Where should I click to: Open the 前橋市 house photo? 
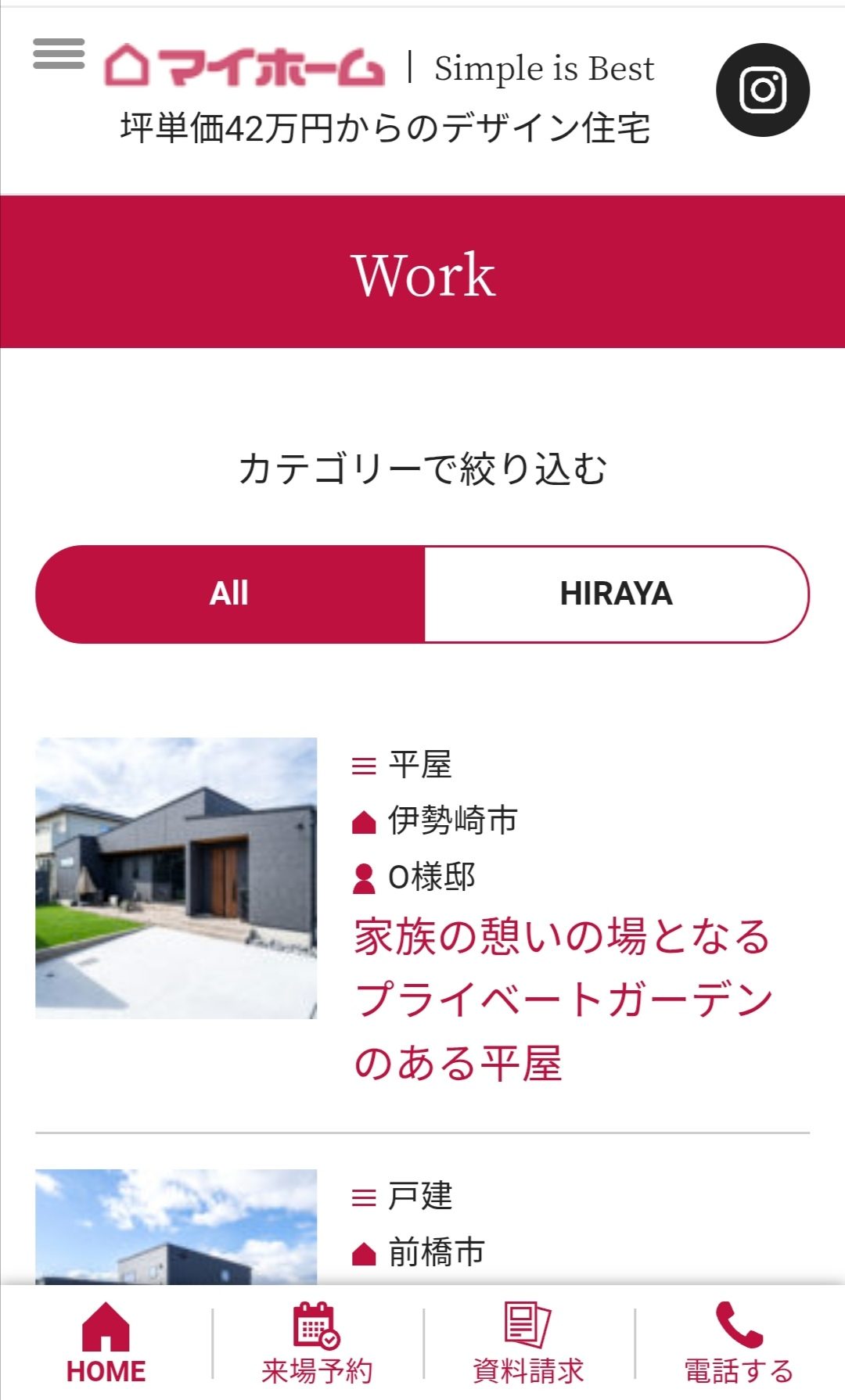[176, 1228]
